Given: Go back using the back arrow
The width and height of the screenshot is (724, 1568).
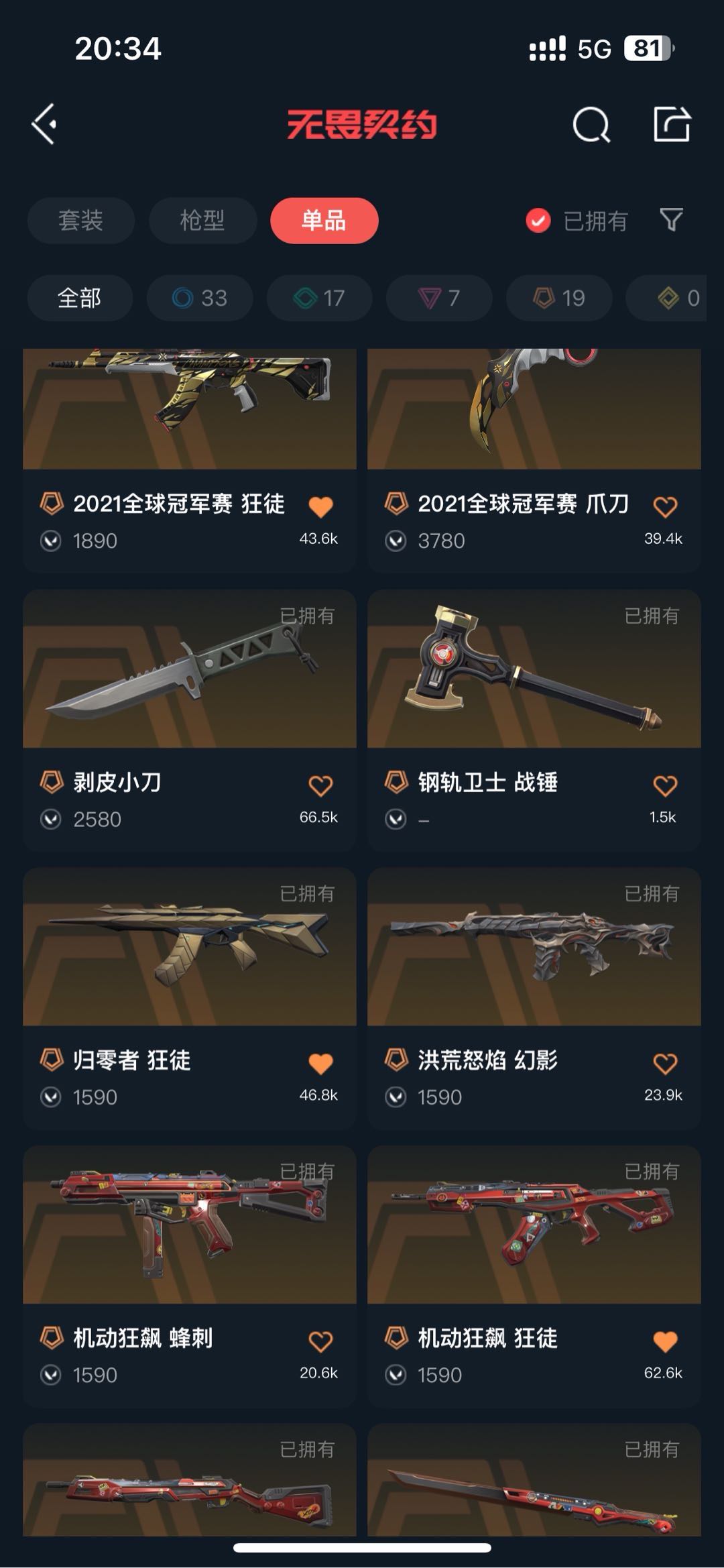Looking at the screenshot, I should [44, 124].
